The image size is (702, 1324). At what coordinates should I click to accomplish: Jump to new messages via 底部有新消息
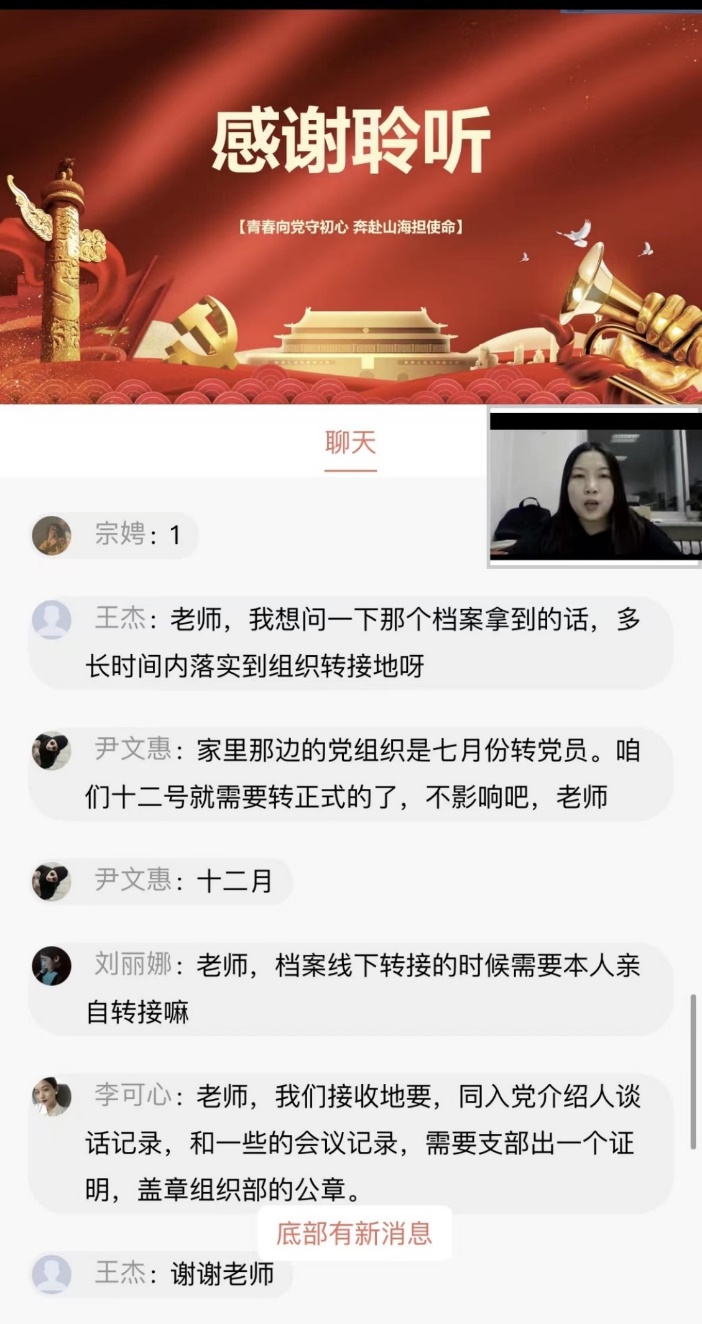pyautogui.click(x=354, y=1233)
